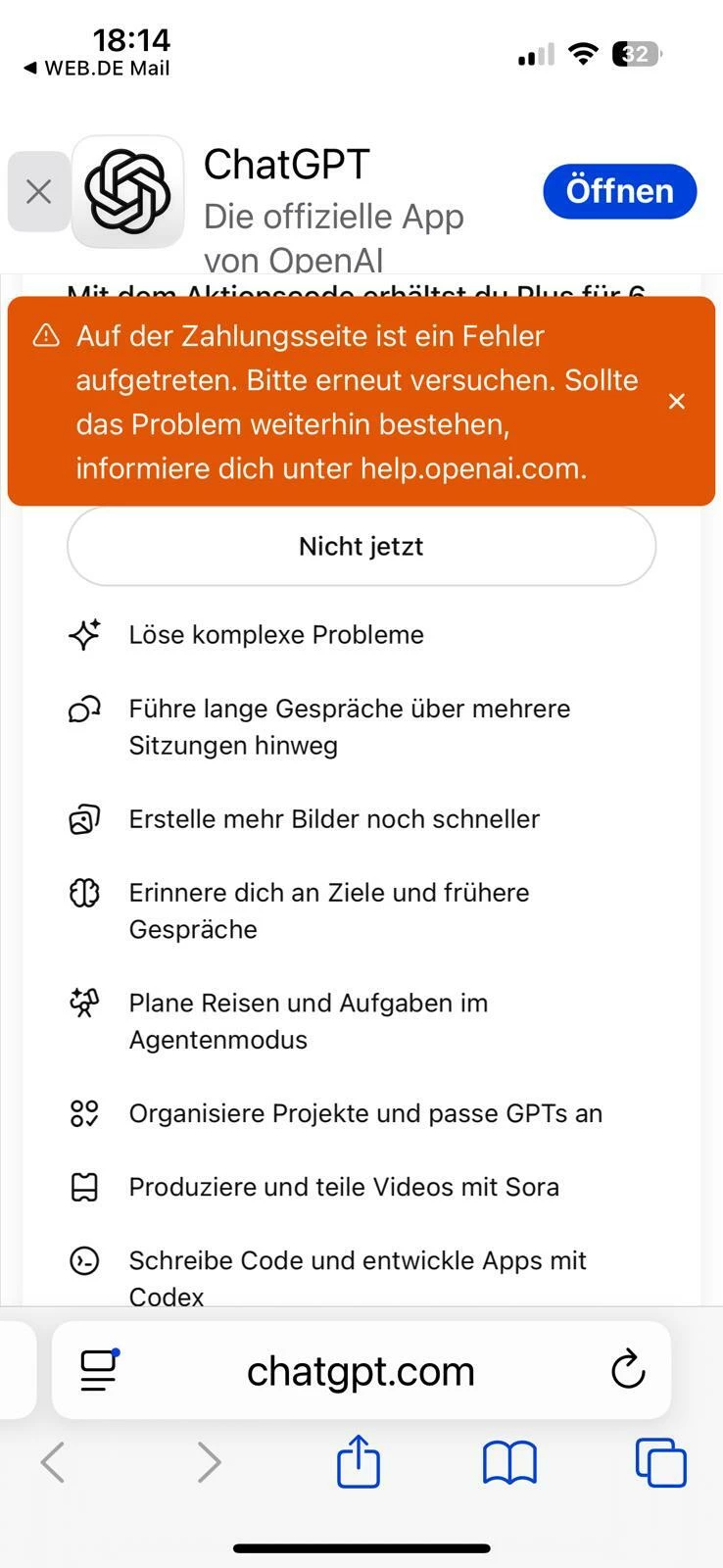Open the page settings menu icon
Screen dimensions: 723x1568
[99, 1370]
